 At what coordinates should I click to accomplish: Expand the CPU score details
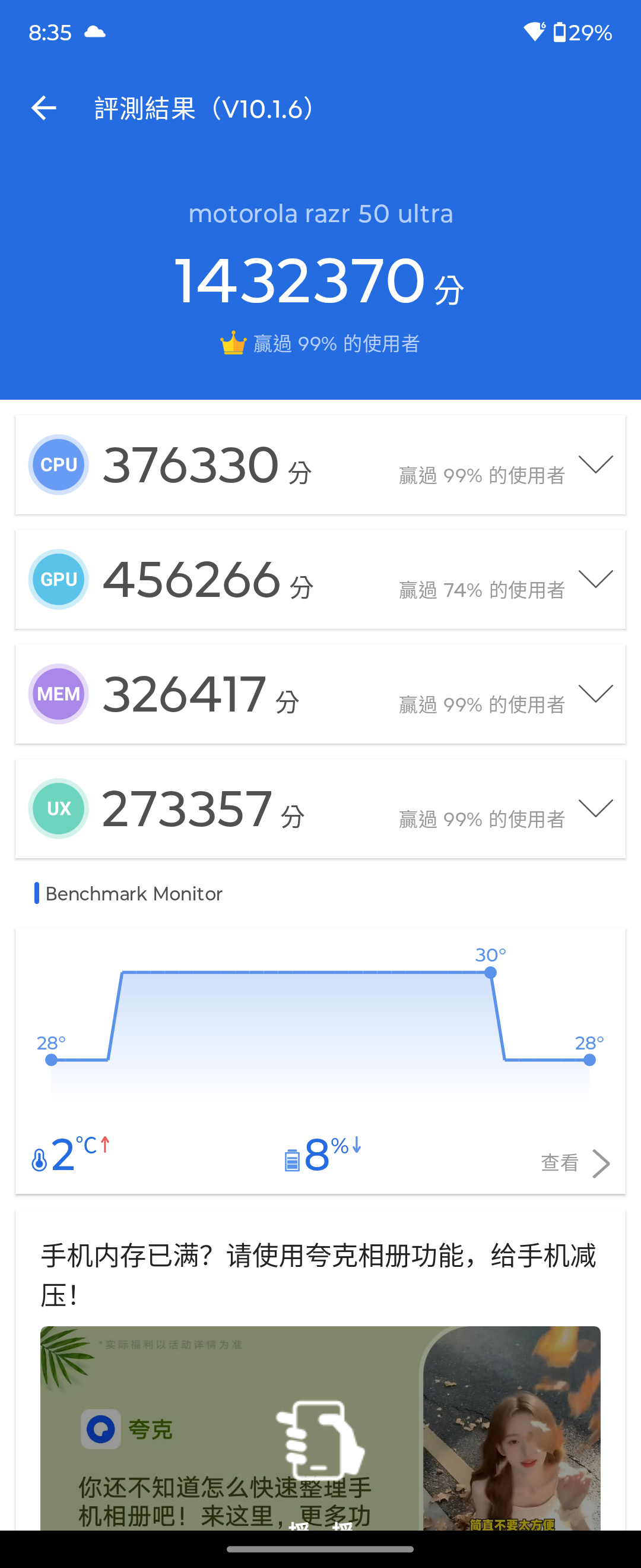point(597,464)
